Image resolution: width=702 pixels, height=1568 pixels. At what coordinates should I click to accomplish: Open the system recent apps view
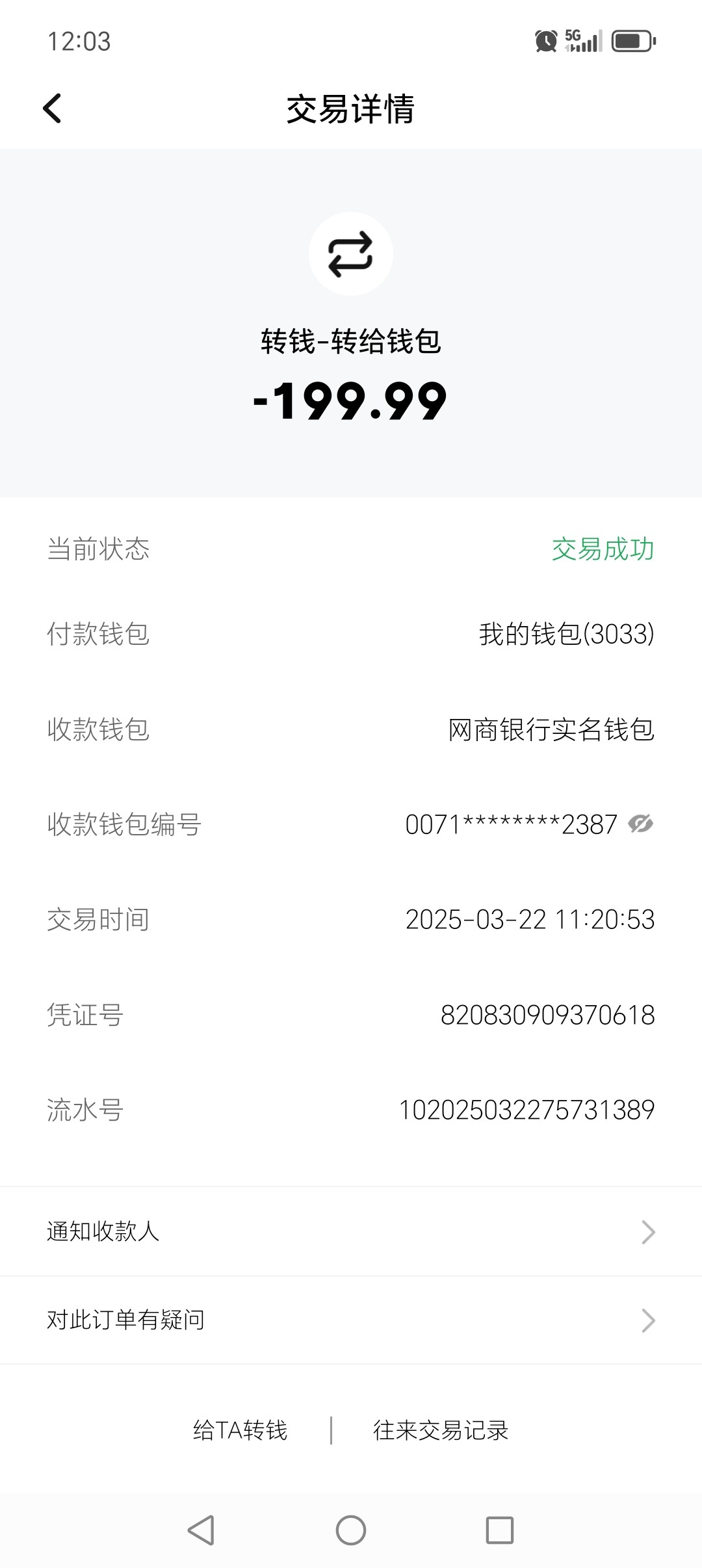click(x=500, y=1530)
